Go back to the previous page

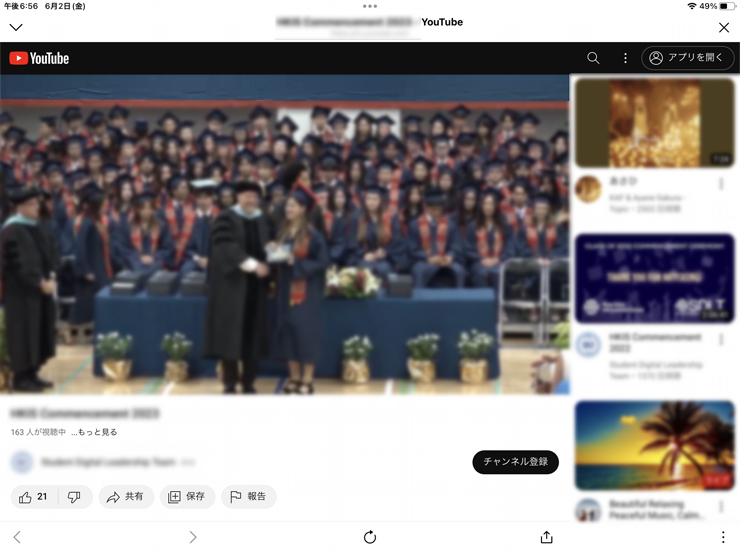point(17,537)
